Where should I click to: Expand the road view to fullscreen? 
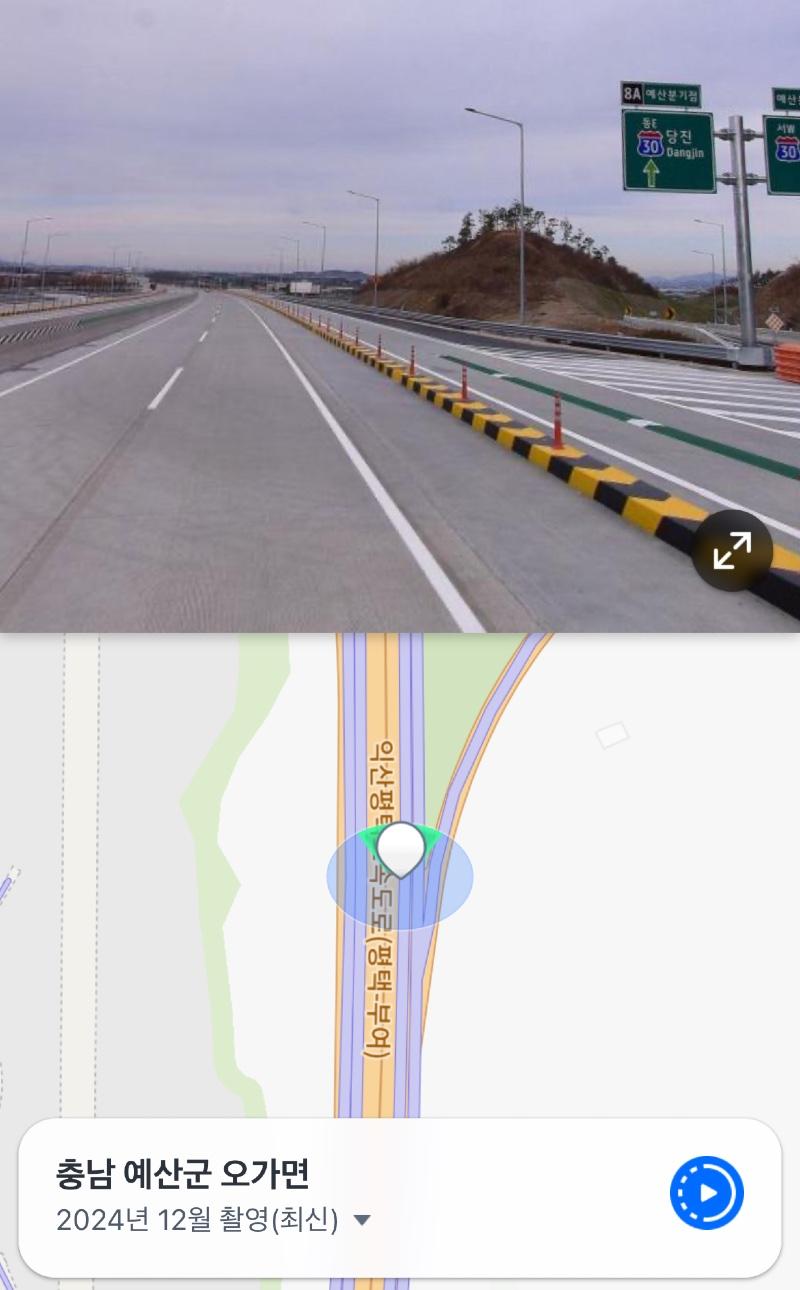732,550
